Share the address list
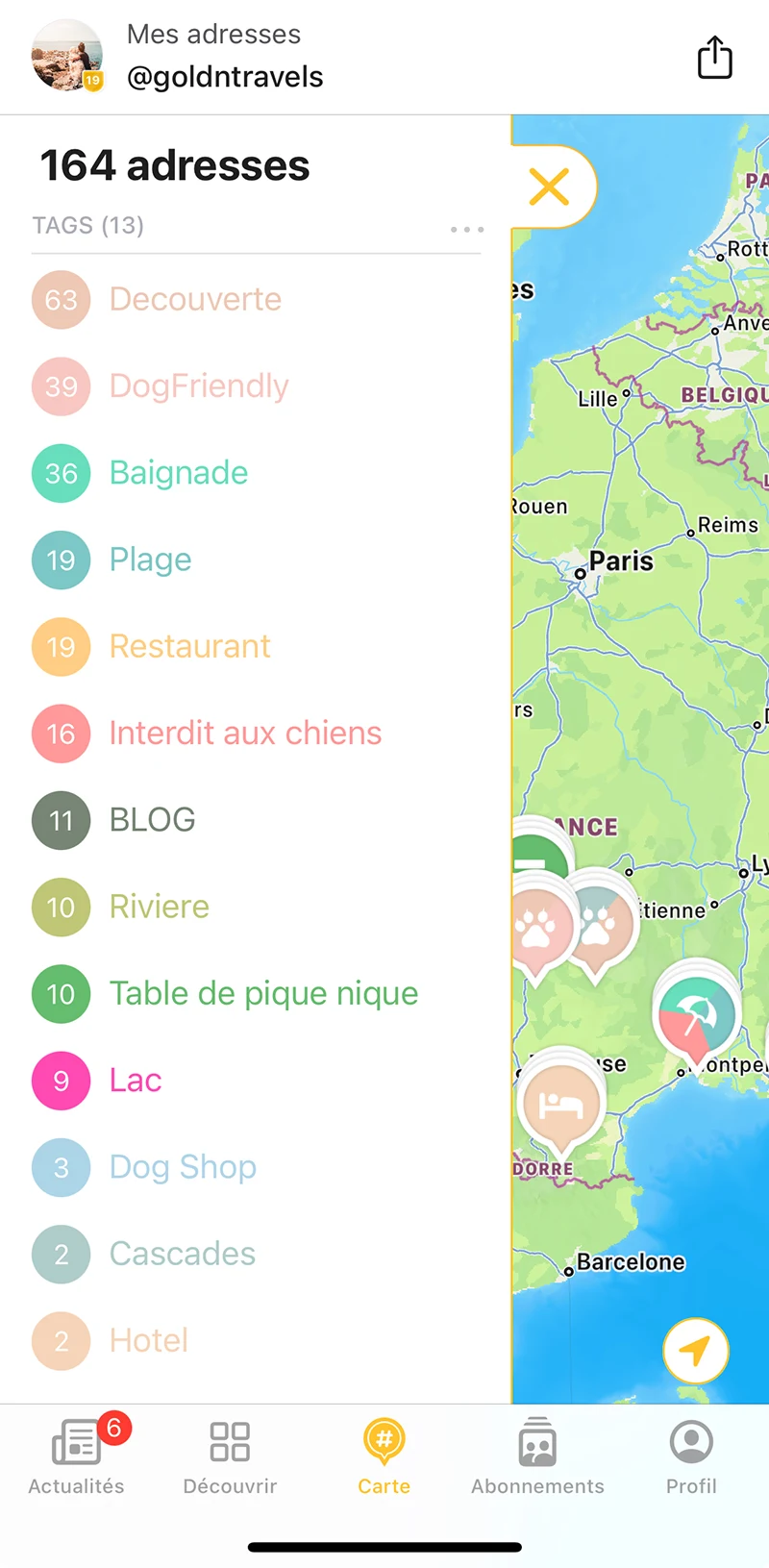The image size is (769, 1568). pyautogui.click(x=714, y=58)
